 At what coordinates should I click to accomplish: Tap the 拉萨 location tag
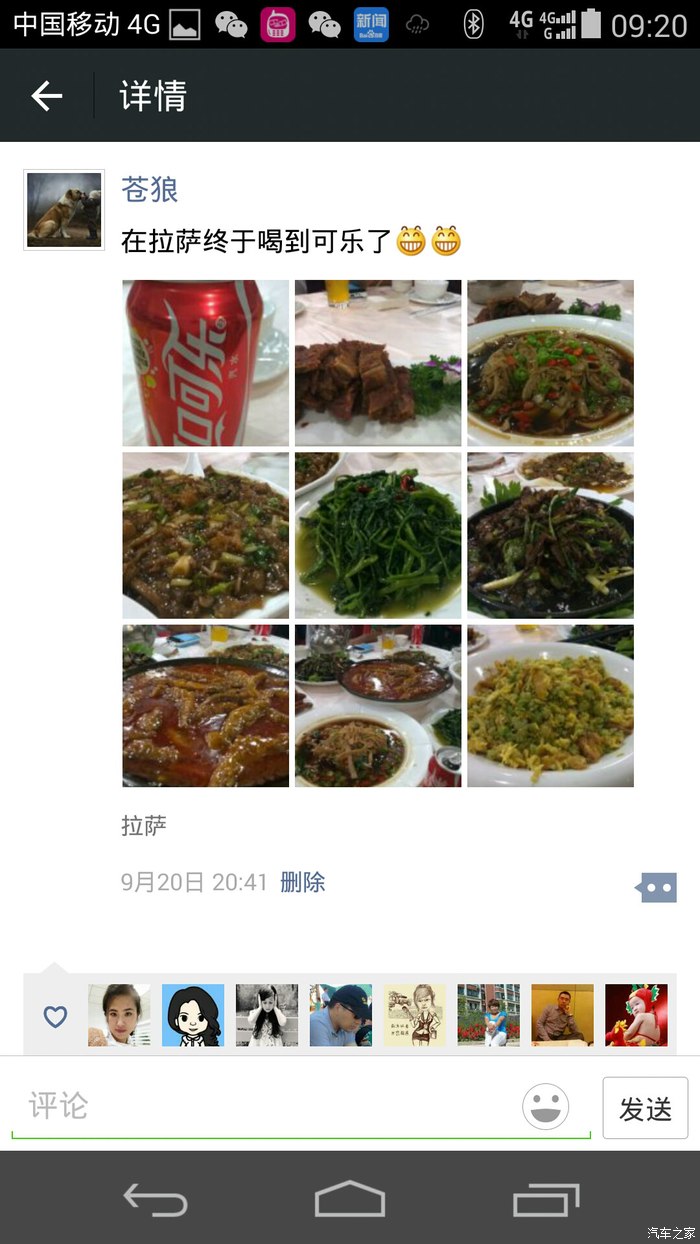click(144, 825)
